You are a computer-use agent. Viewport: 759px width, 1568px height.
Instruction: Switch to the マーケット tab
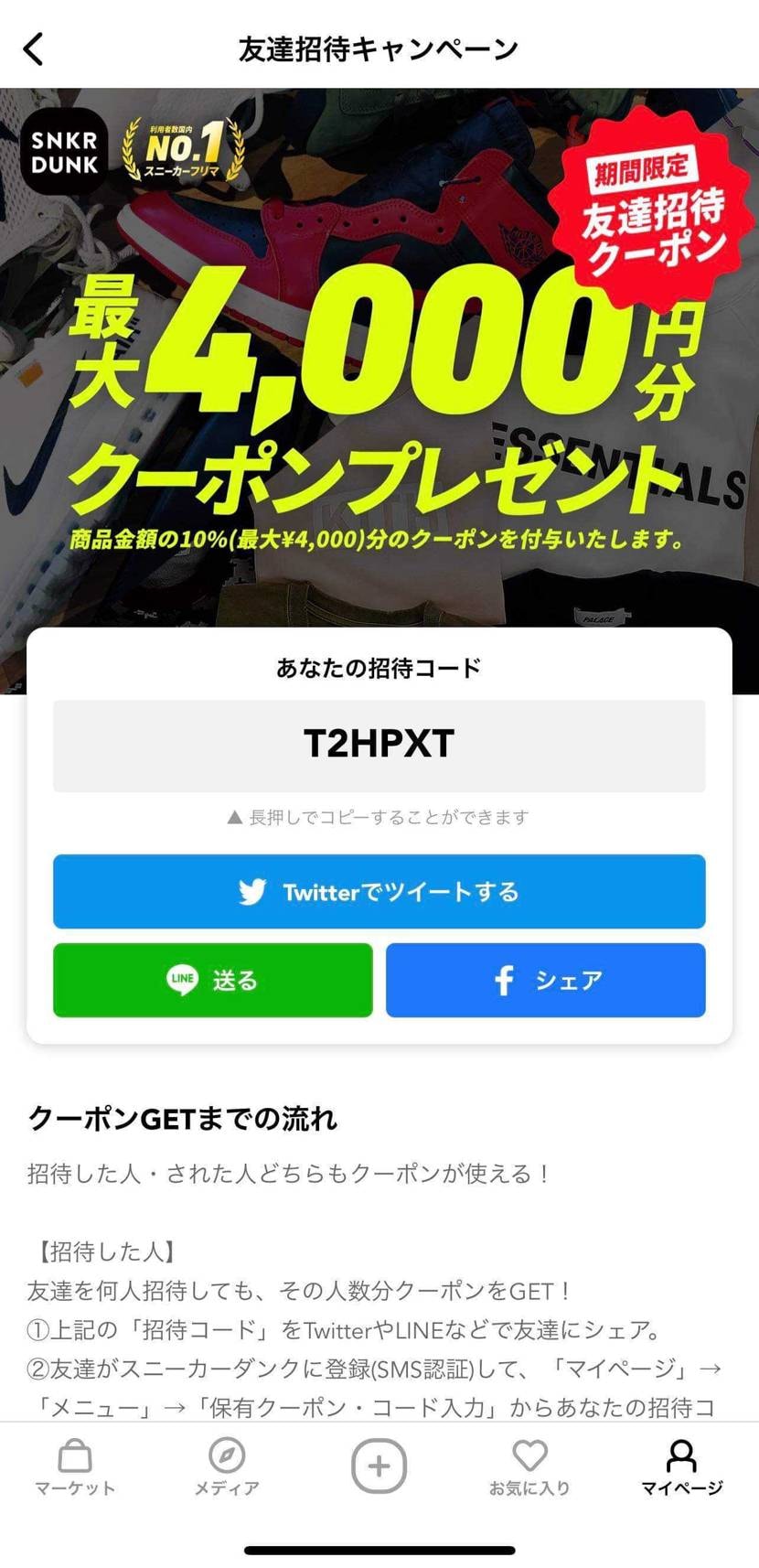point(75,1467)
